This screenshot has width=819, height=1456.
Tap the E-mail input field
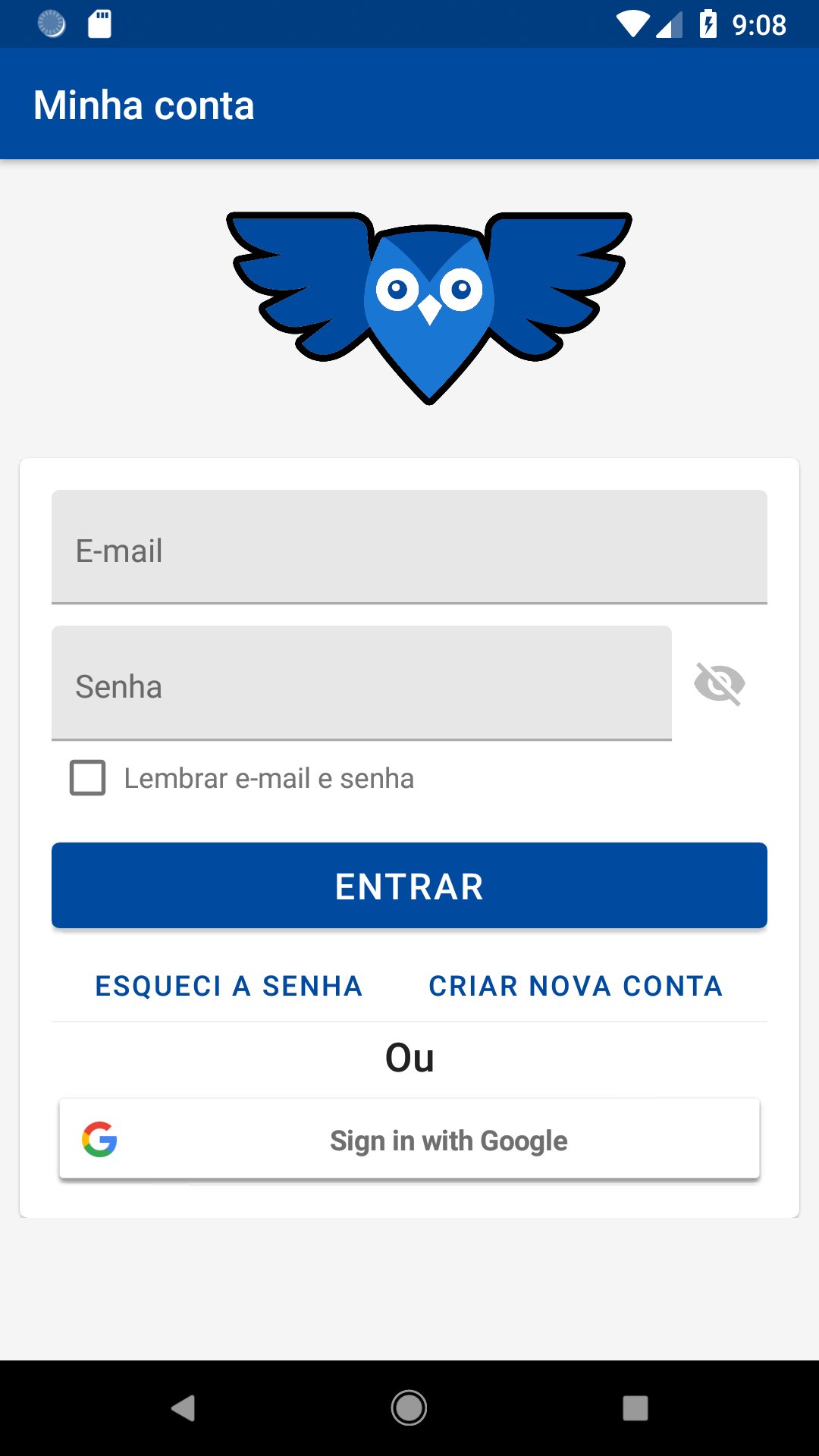coord(409,548)
